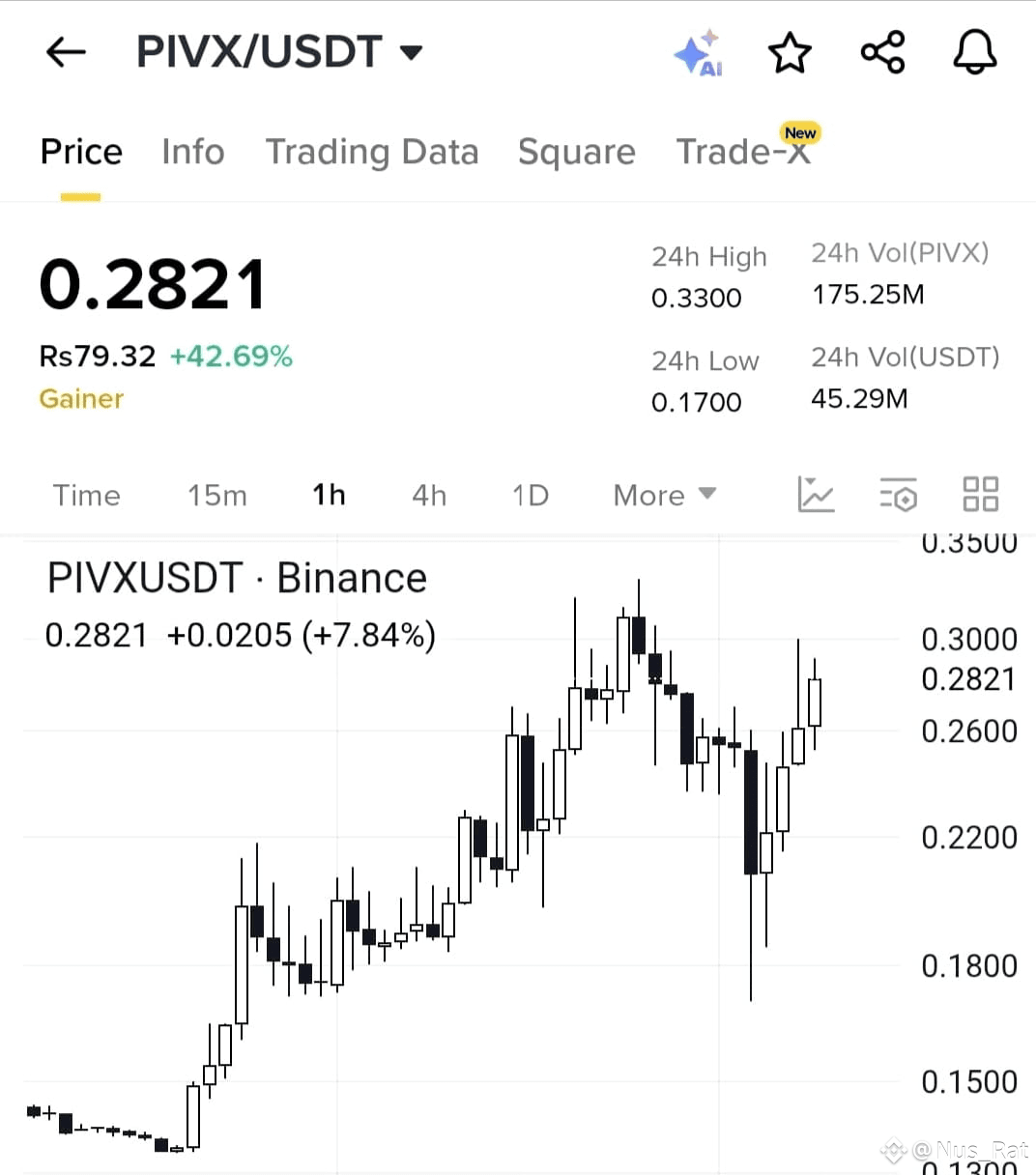Viewport: 1036px width, 1175px height.
Task: Switch chart to 4h interval
Action: tap(429, 496)
